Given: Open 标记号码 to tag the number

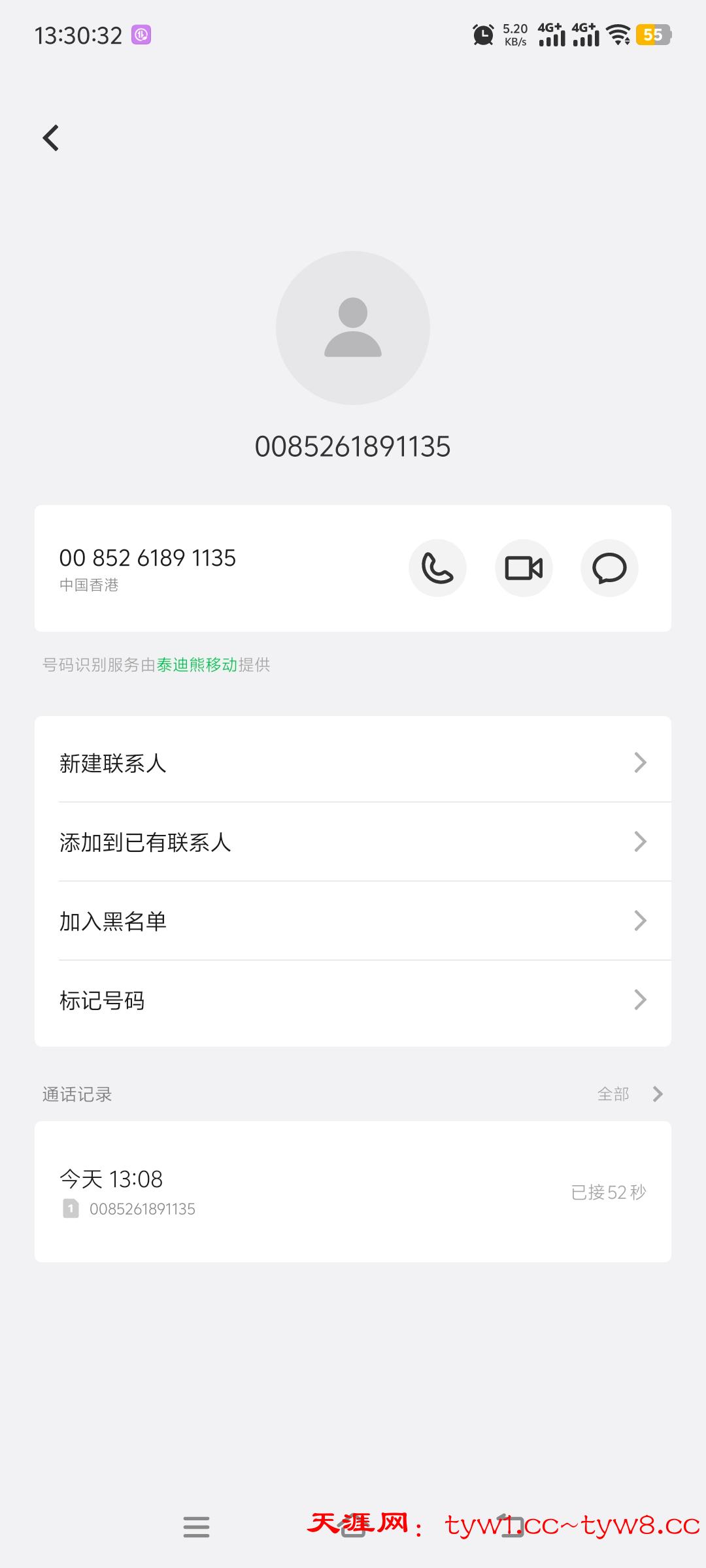Looking at the screenshot, I should coord(353,1000).
